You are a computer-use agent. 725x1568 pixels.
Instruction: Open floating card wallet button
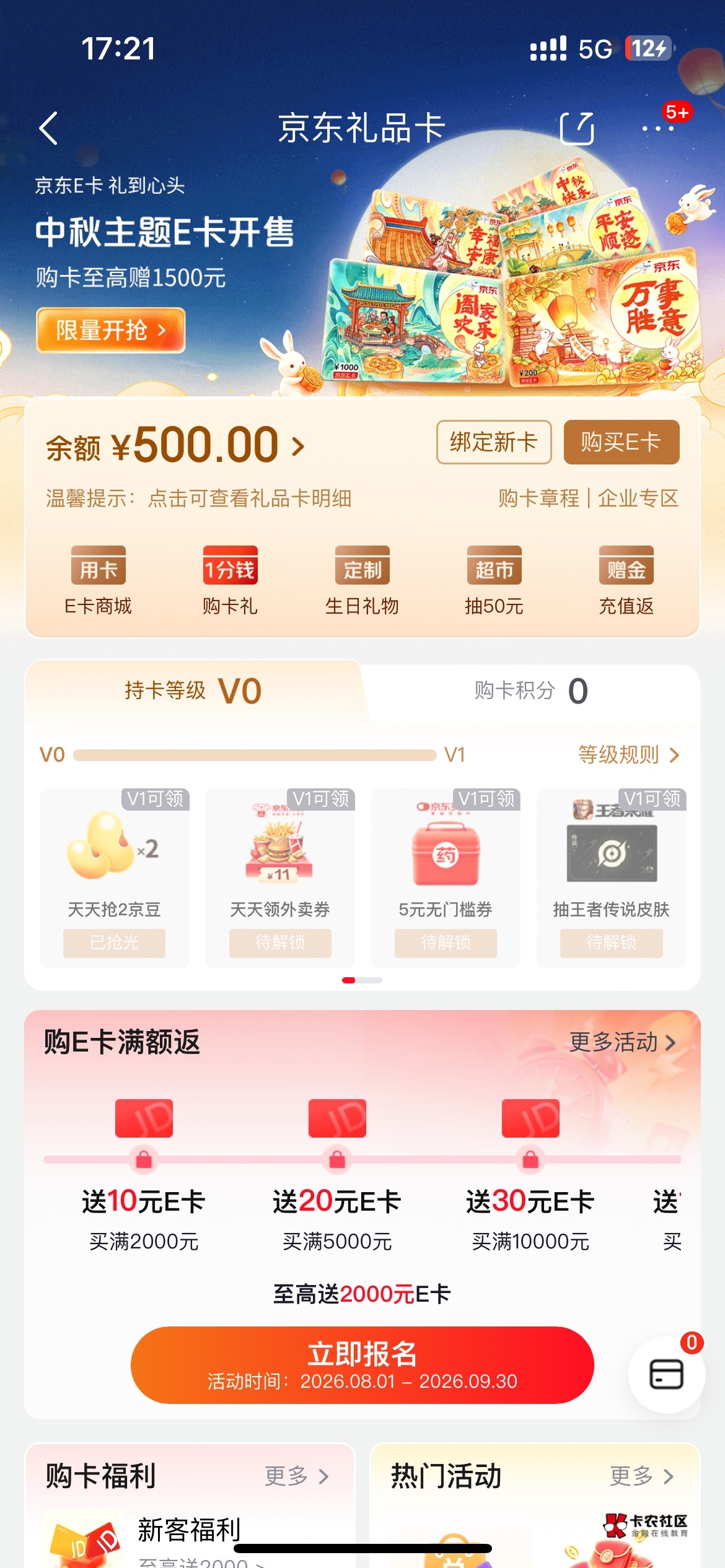pyautogui.click(x=667, y=1375)
